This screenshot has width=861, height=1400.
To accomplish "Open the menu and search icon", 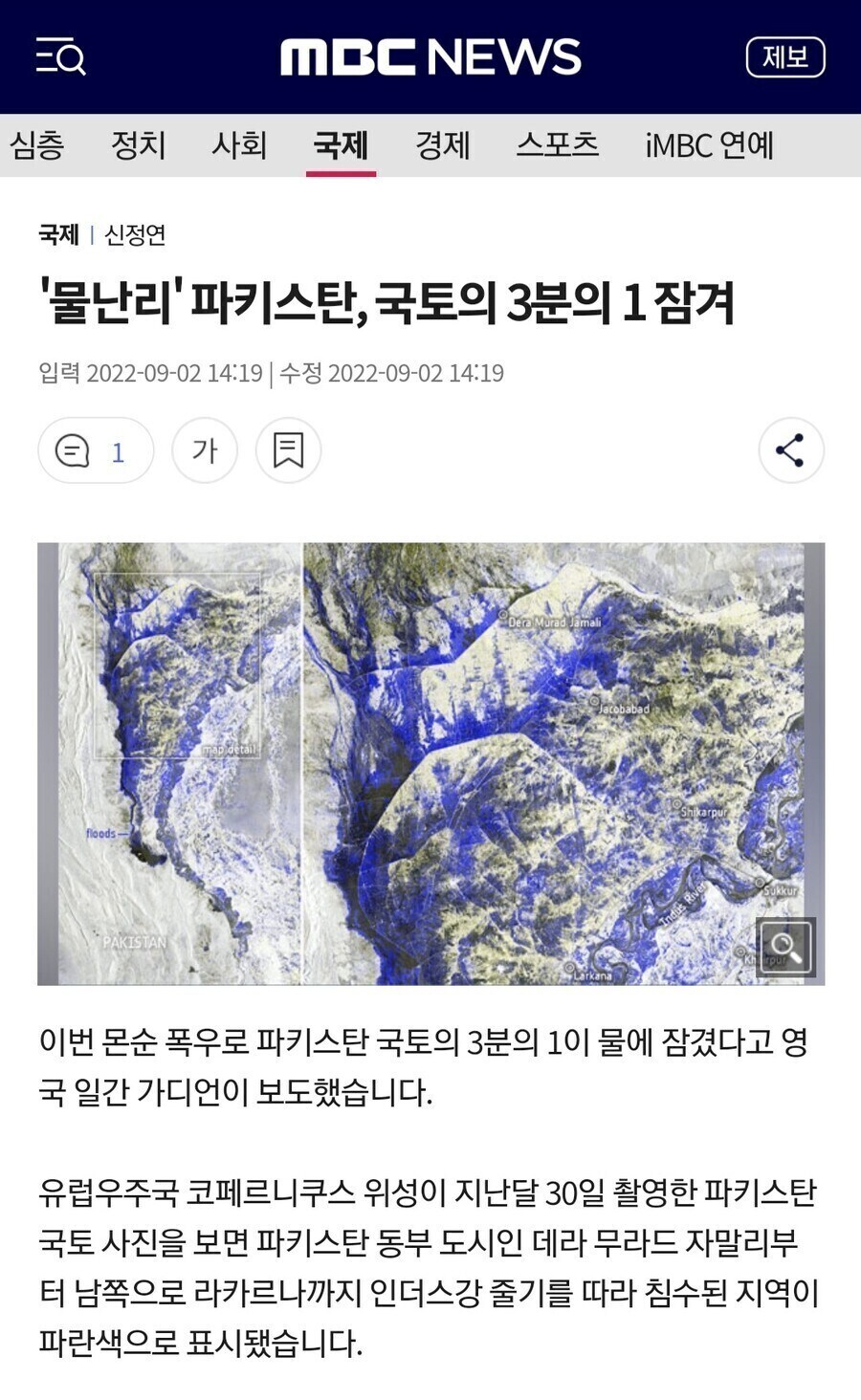I will point(60,56).
